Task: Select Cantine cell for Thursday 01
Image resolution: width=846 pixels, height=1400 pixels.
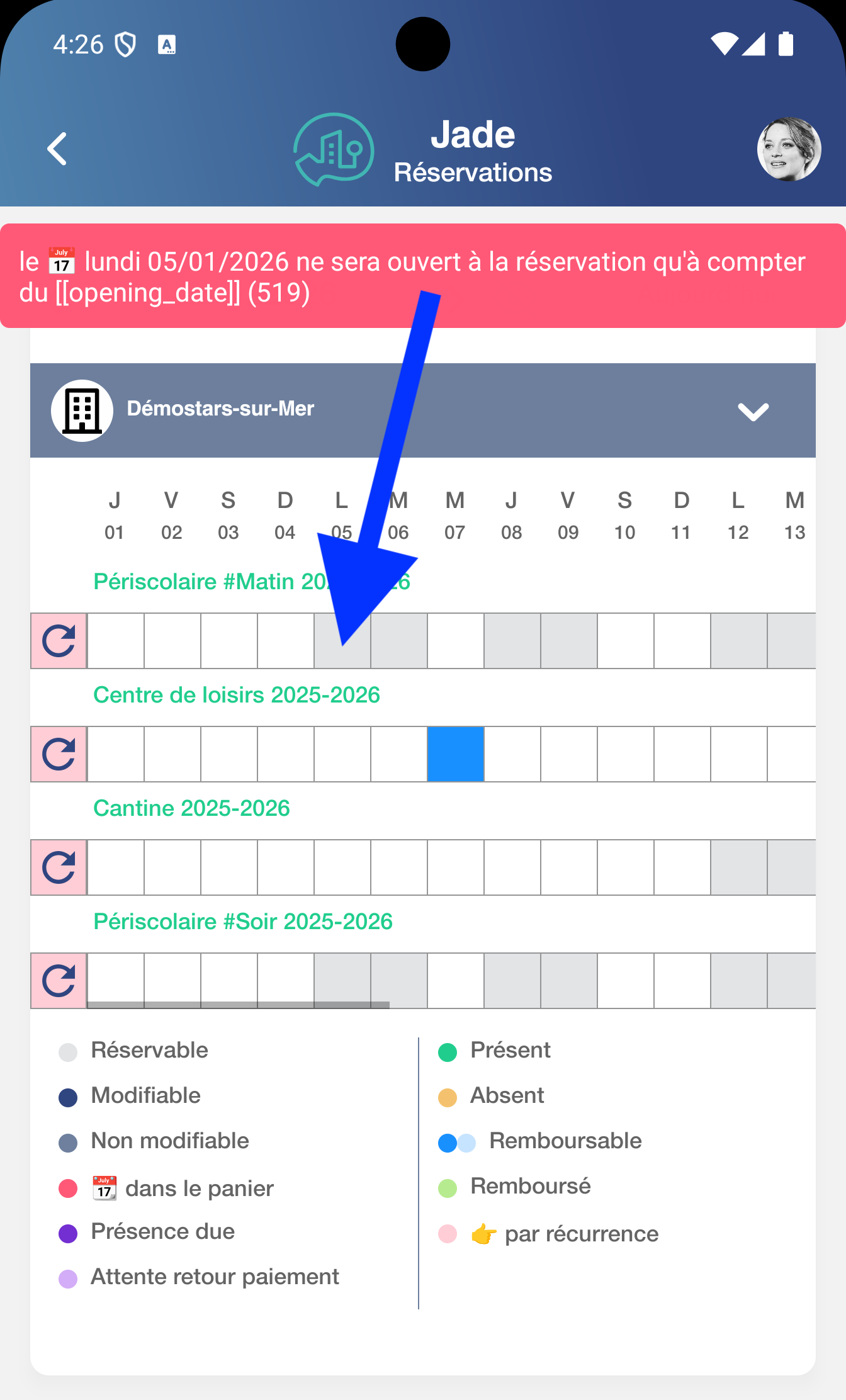Action: (115, 867)
